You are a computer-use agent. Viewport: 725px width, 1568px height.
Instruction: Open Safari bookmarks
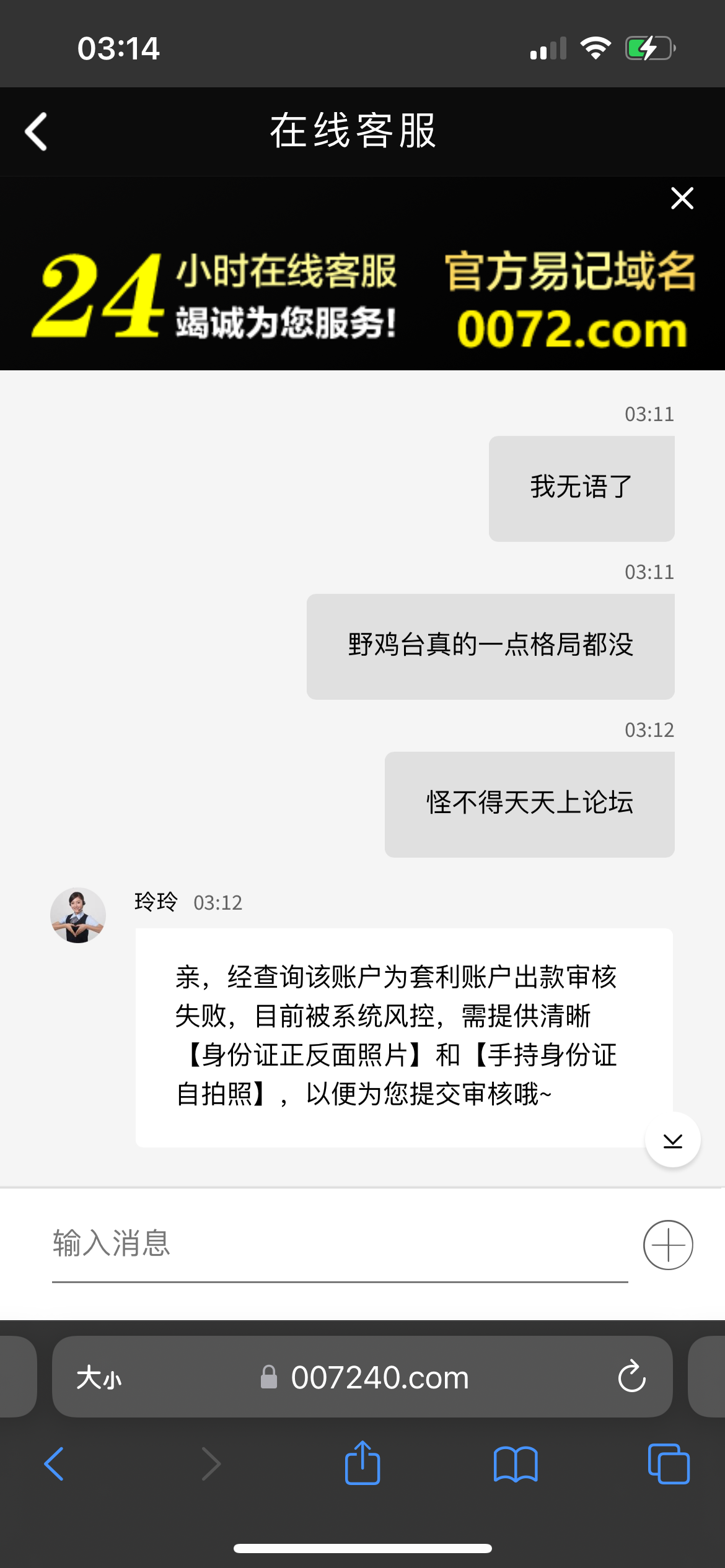(516, 1464)
